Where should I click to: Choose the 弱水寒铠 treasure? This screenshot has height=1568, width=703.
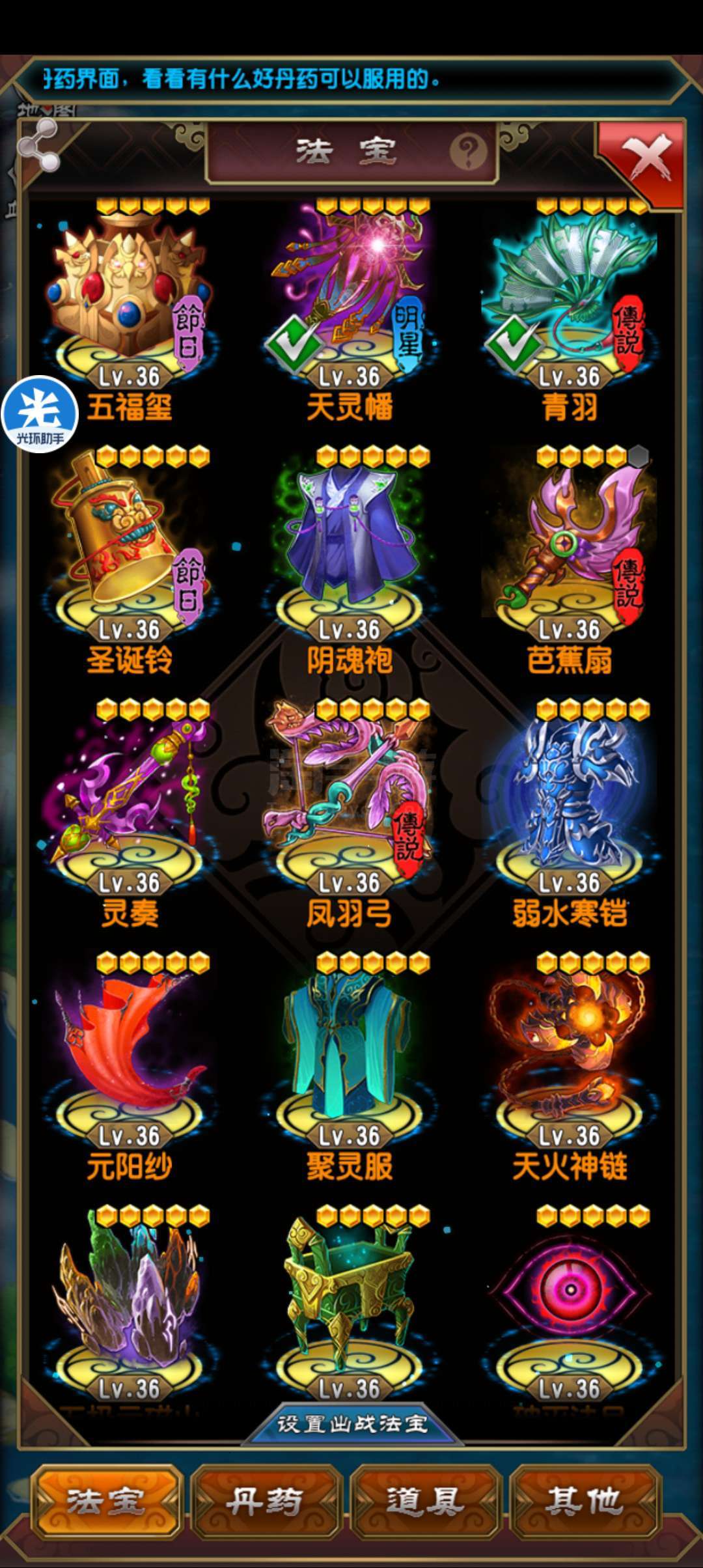tap(570, 794)
